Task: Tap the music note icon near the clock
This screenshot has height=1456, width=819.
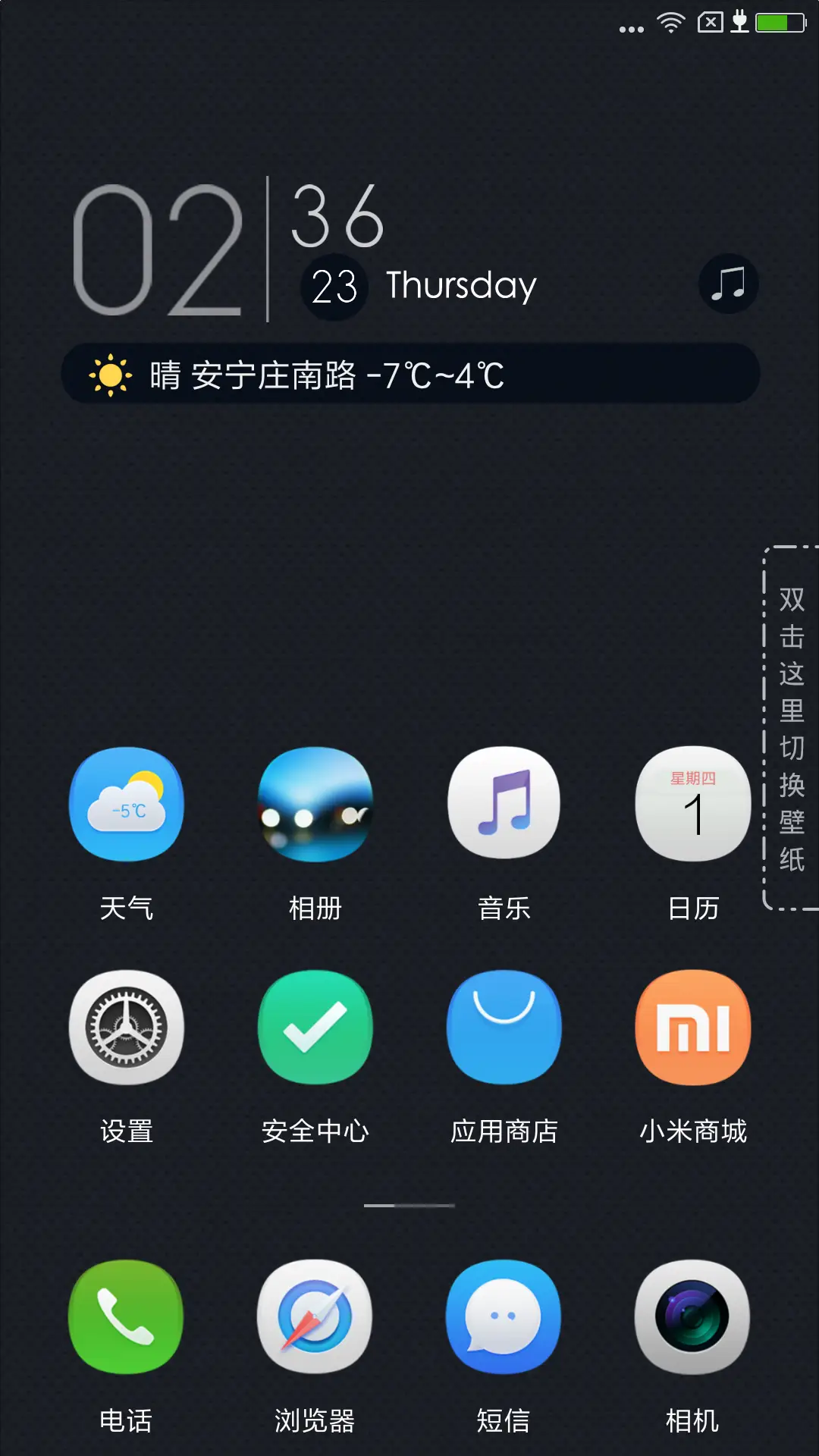Action: (727, 283)
